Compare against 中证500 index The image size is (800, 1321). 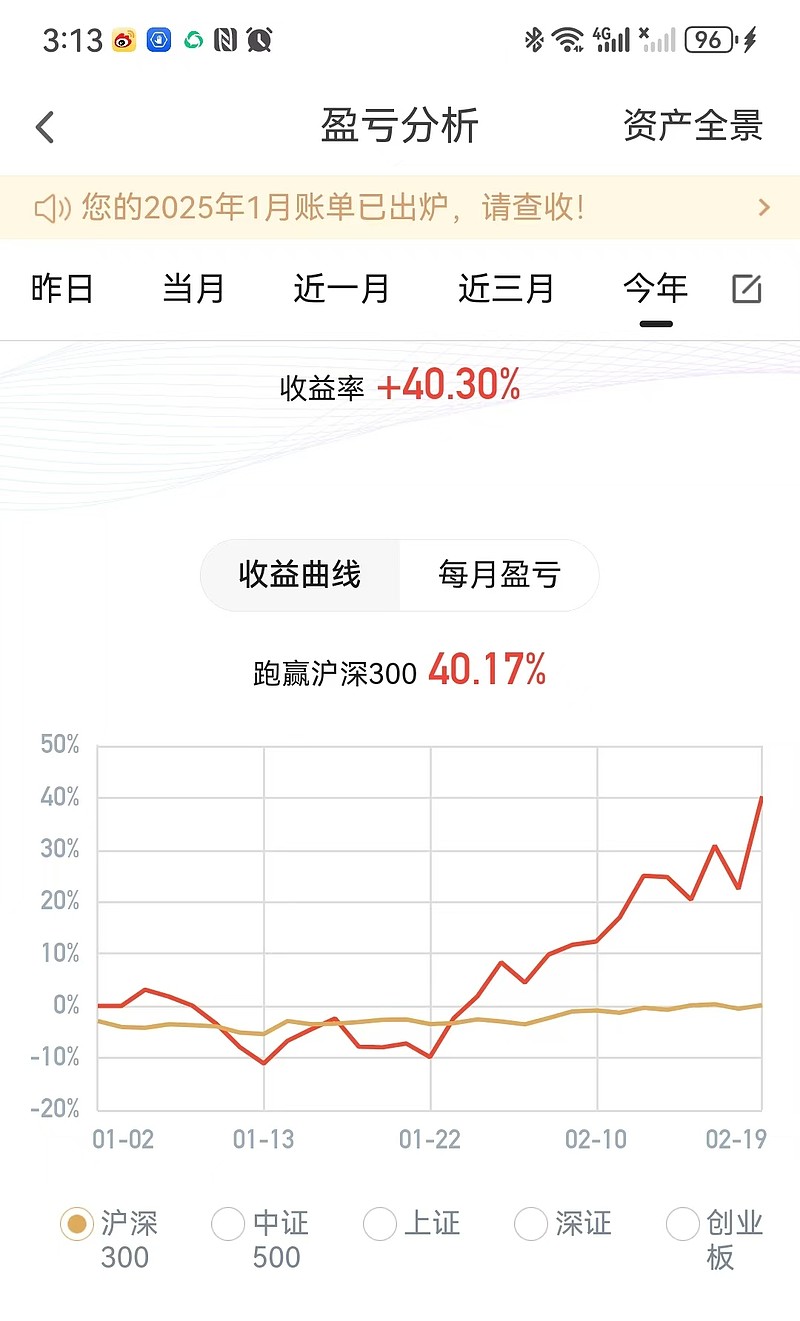tap(260, 1239)
